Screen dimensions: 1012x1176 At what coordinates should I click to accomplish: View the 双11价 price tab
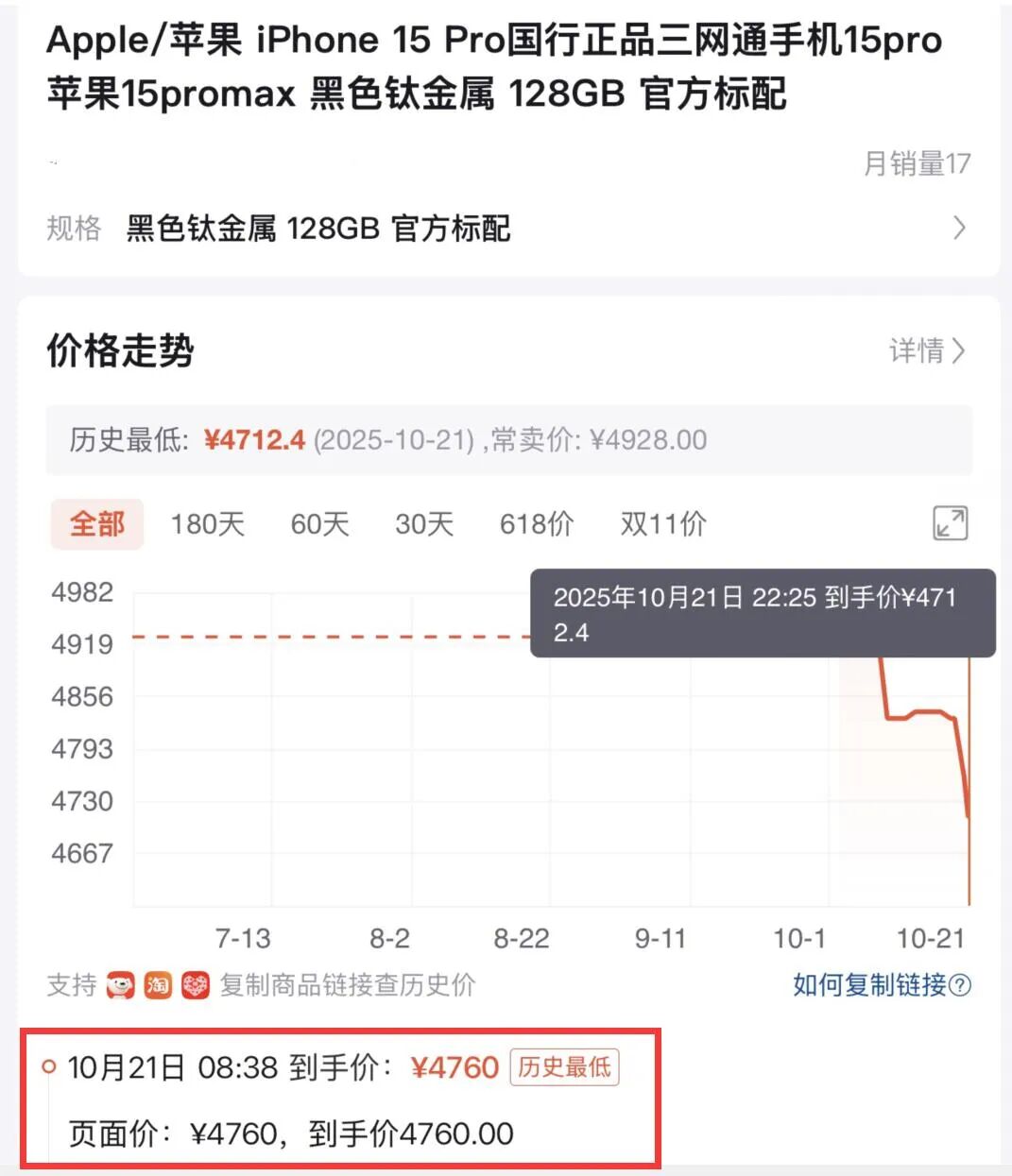pyautogui.click(x=663, y=524)
